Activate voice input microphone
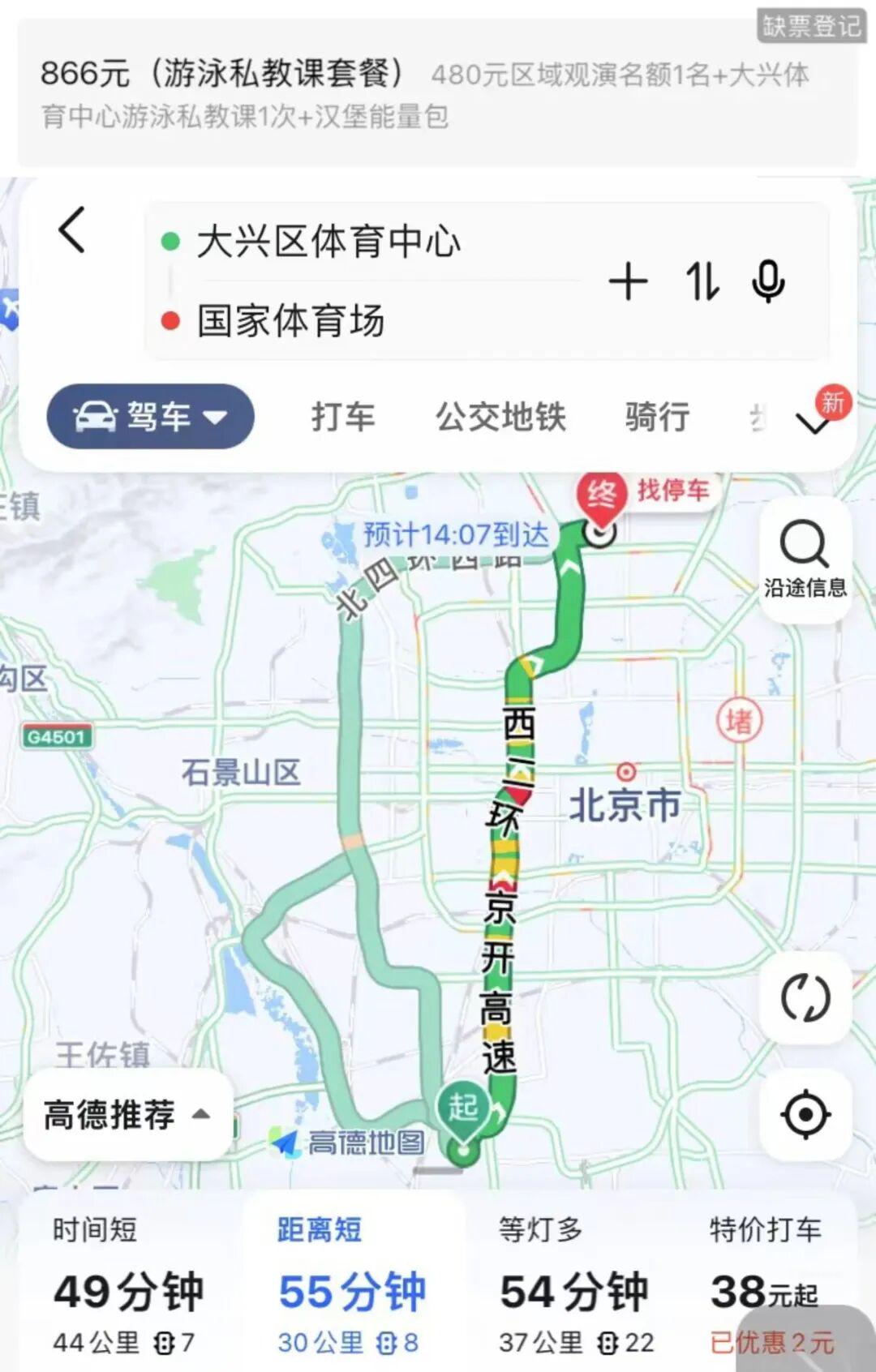Viewport: 876px width, 1372px height. pos(767,282)
